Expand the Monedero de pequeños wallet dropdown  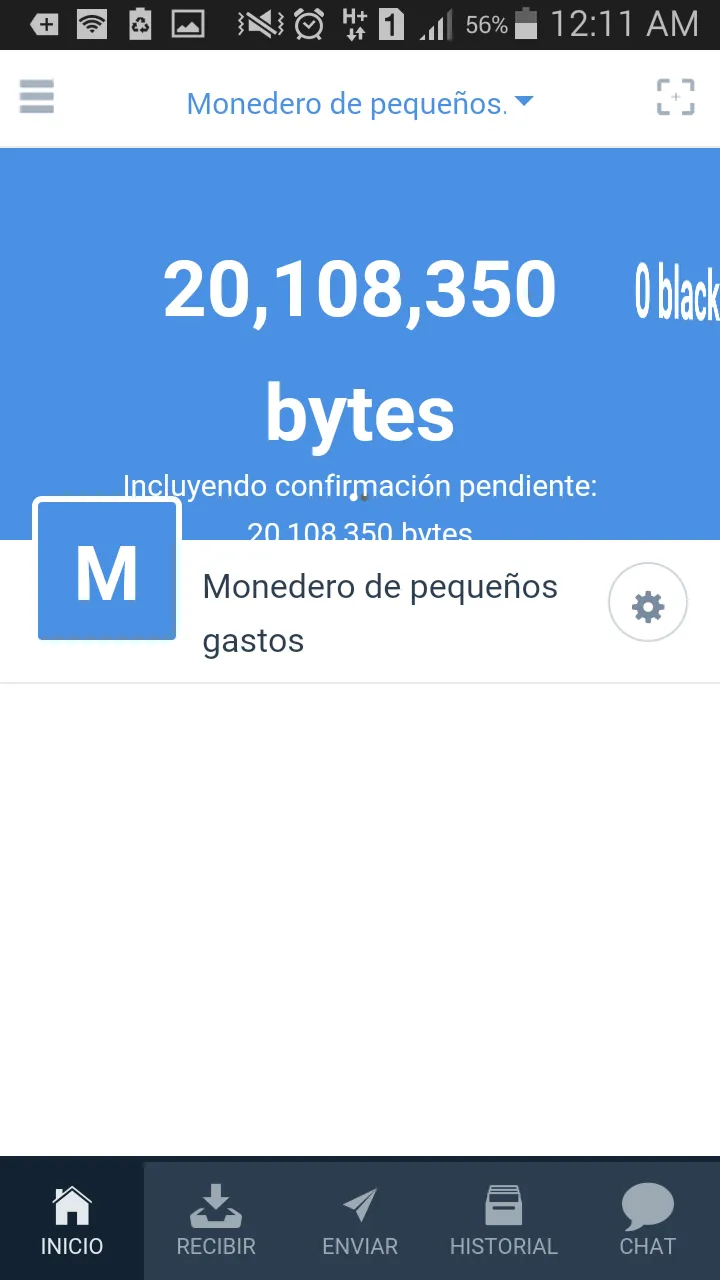click(360, 103)
